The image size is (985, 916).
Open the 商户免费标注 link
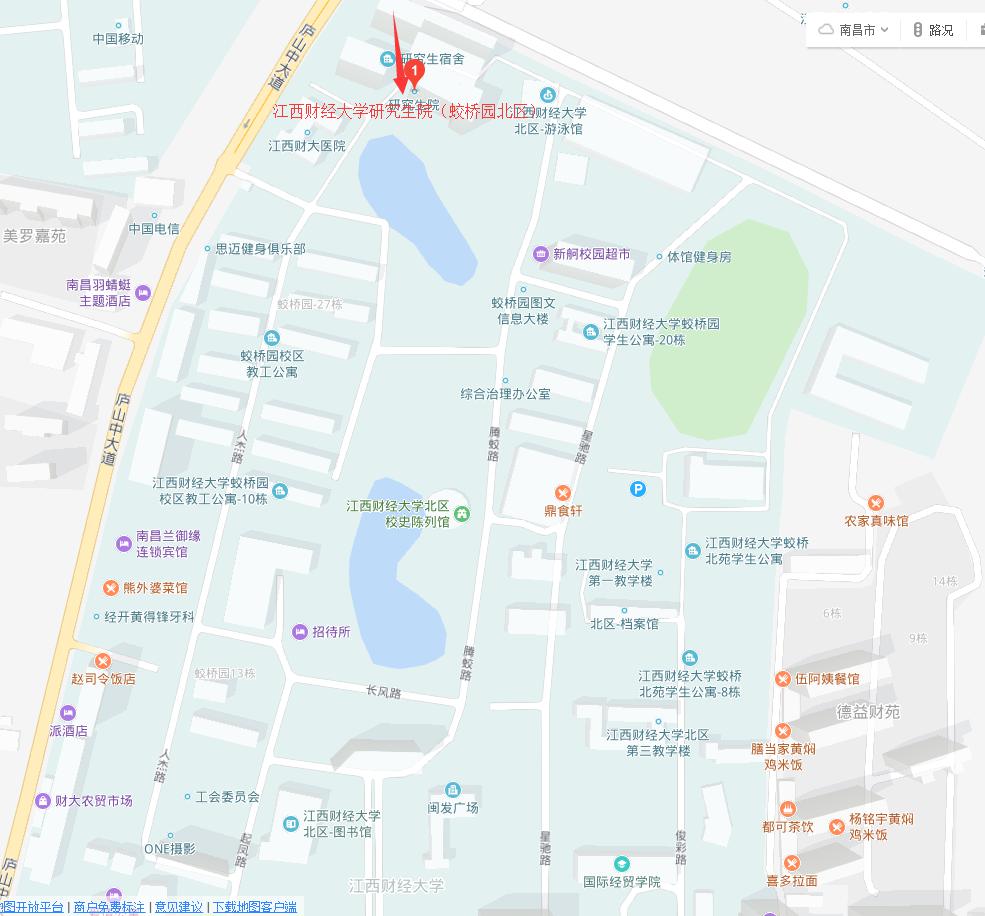coord(108,907)
